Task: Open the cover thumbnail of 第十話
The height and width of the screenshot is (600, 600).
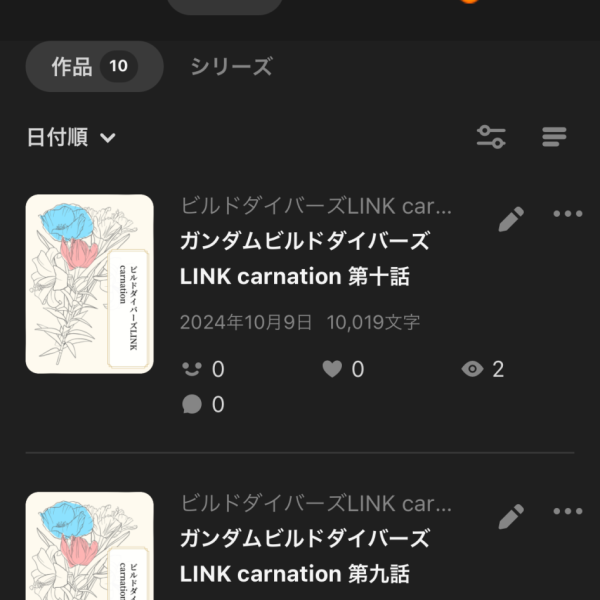Action: pyautogui.click(x=89, y=284)
